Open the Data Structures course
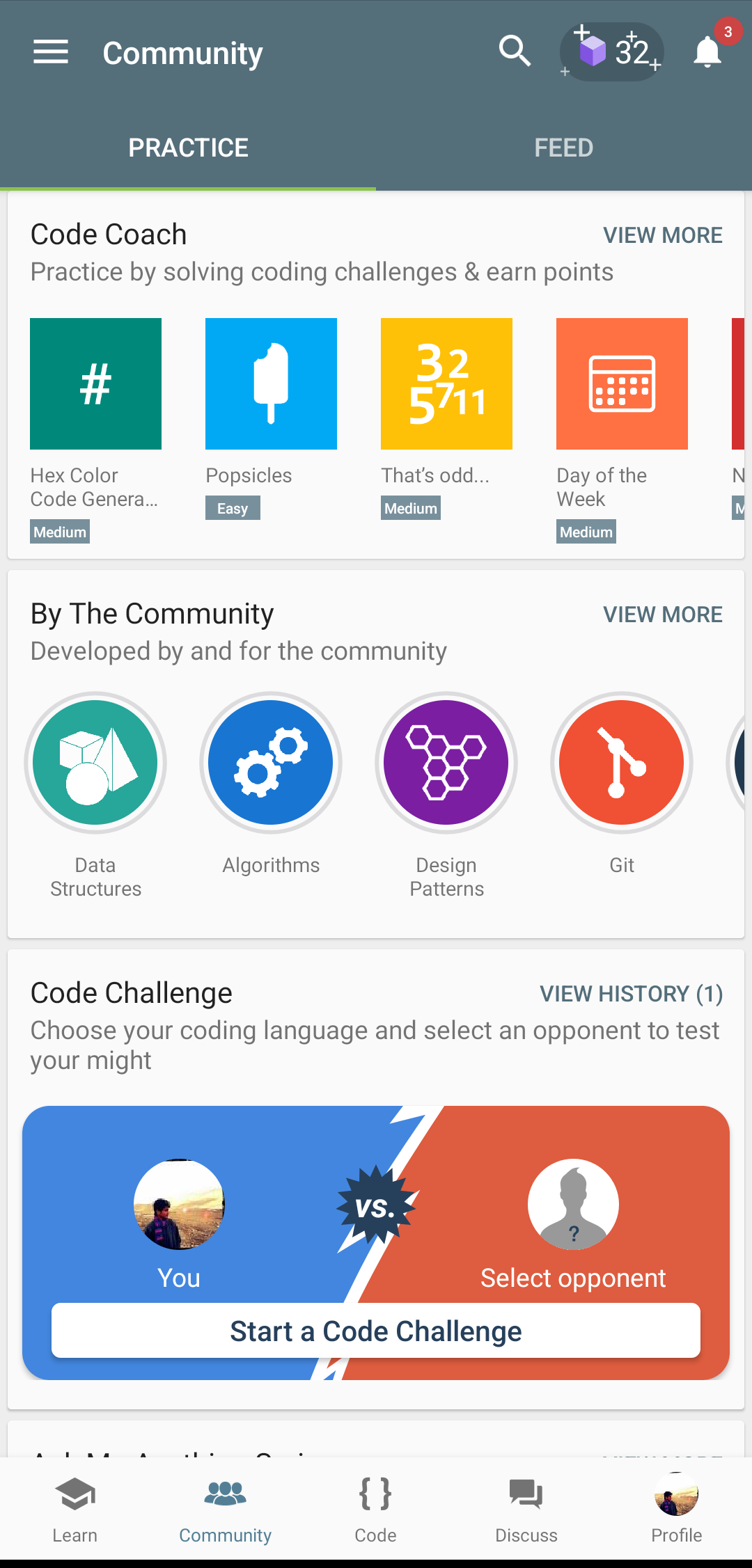Viewport: 752px width, 1568px height. [96, 763]
